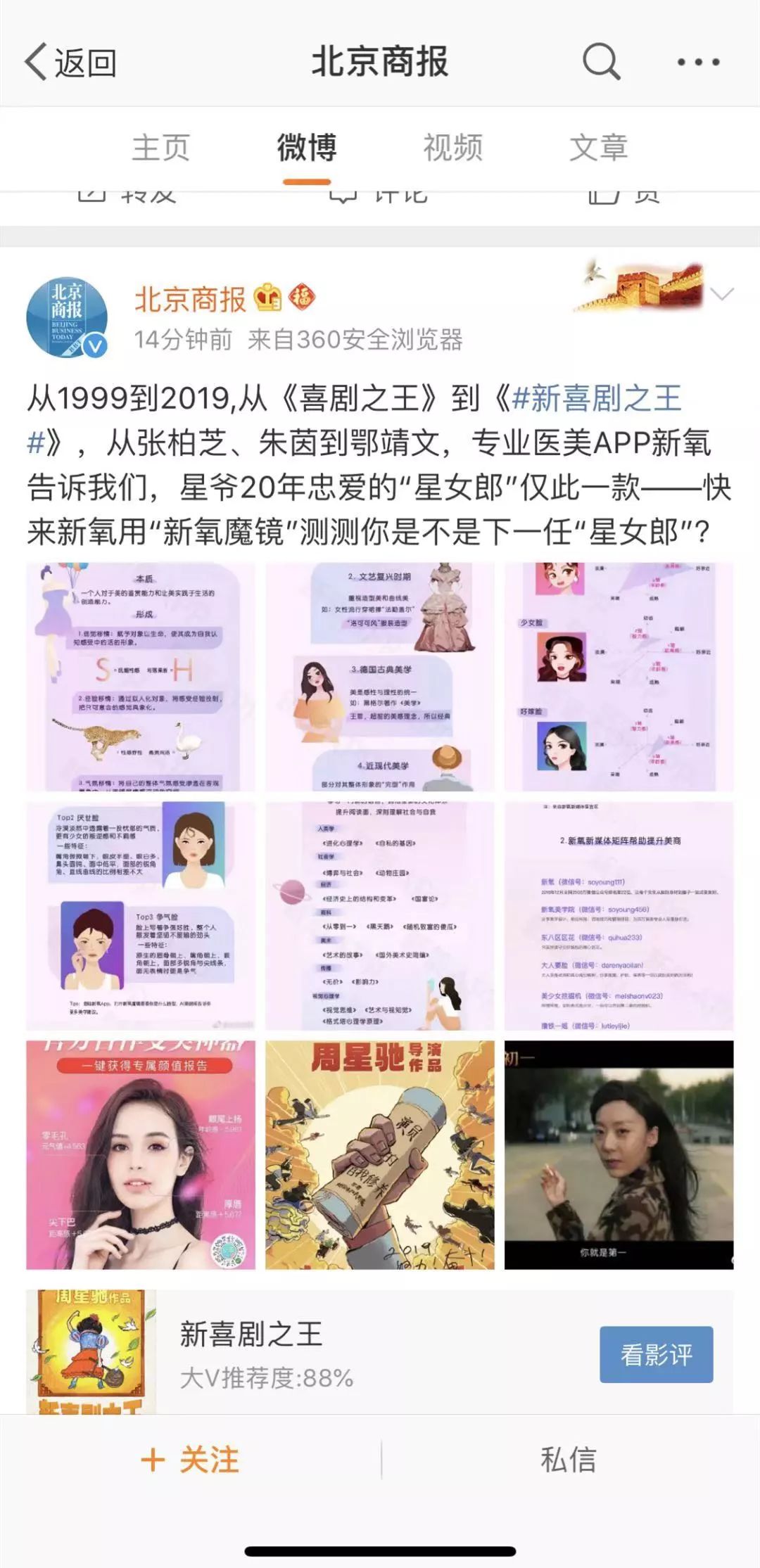Expand the post options chevron
The image size is (760, 1568).
(x=722, y=294)
